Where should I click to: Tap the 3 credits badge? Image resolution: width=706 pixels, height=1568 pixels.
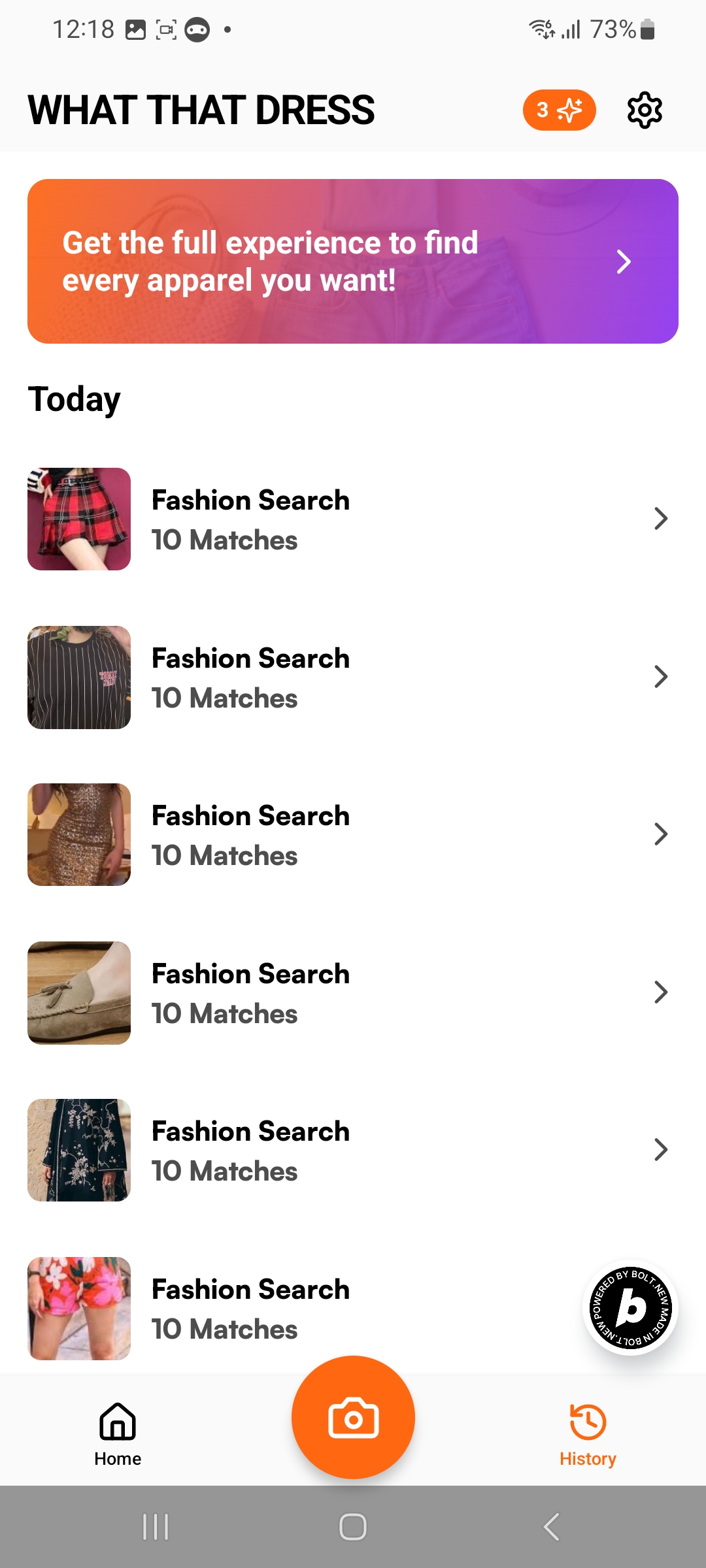pos(559,110)
